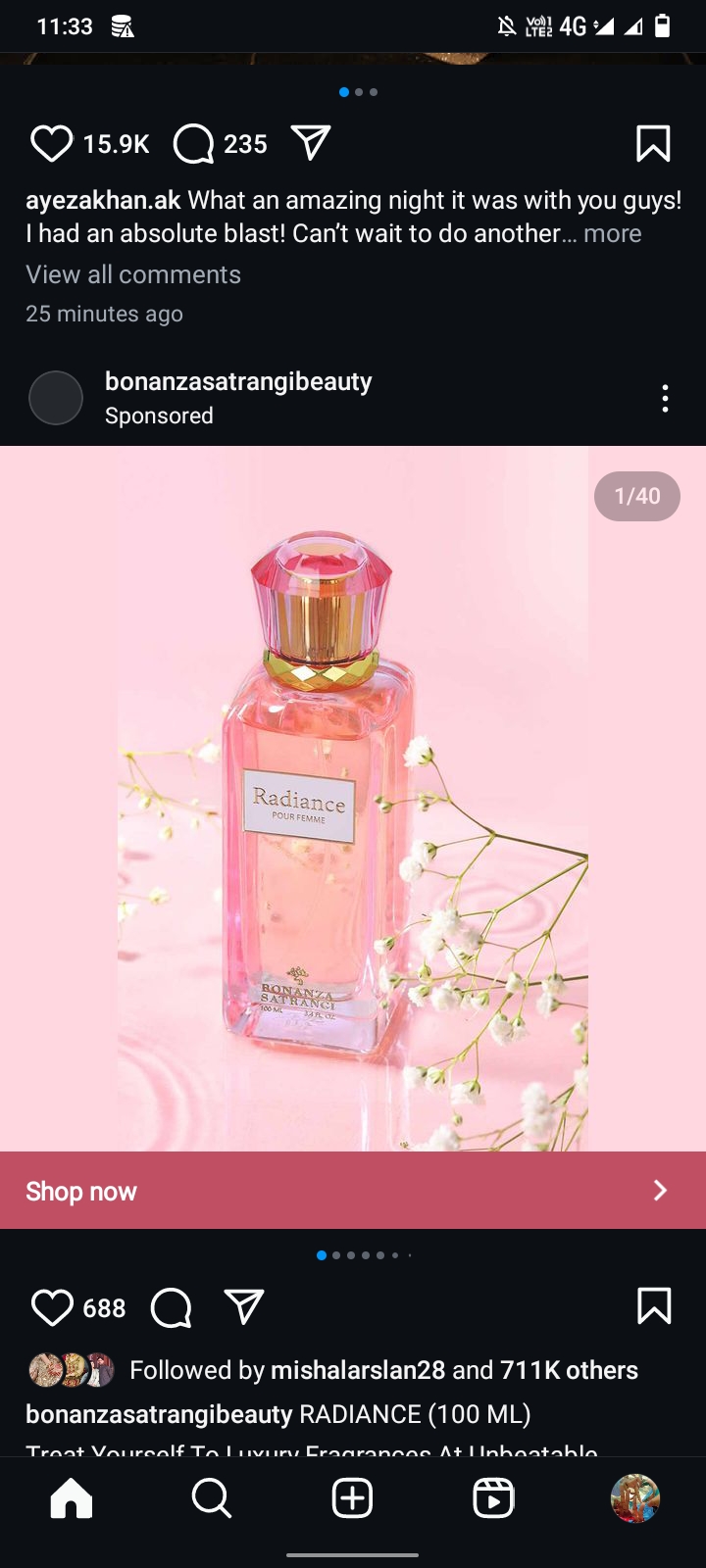The image size is (706, 1568).
Task: Open mishalarslan28's profile
Action: click(x=357, y=1370)
